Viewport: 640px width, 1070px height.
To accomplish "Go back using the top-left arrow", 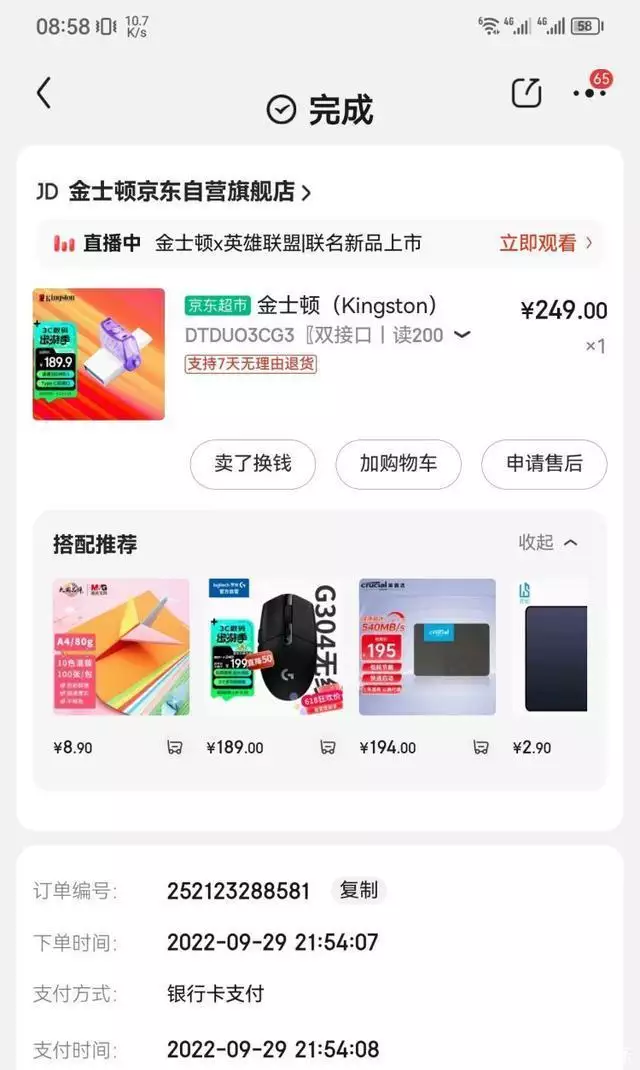I will coord(44,93).
